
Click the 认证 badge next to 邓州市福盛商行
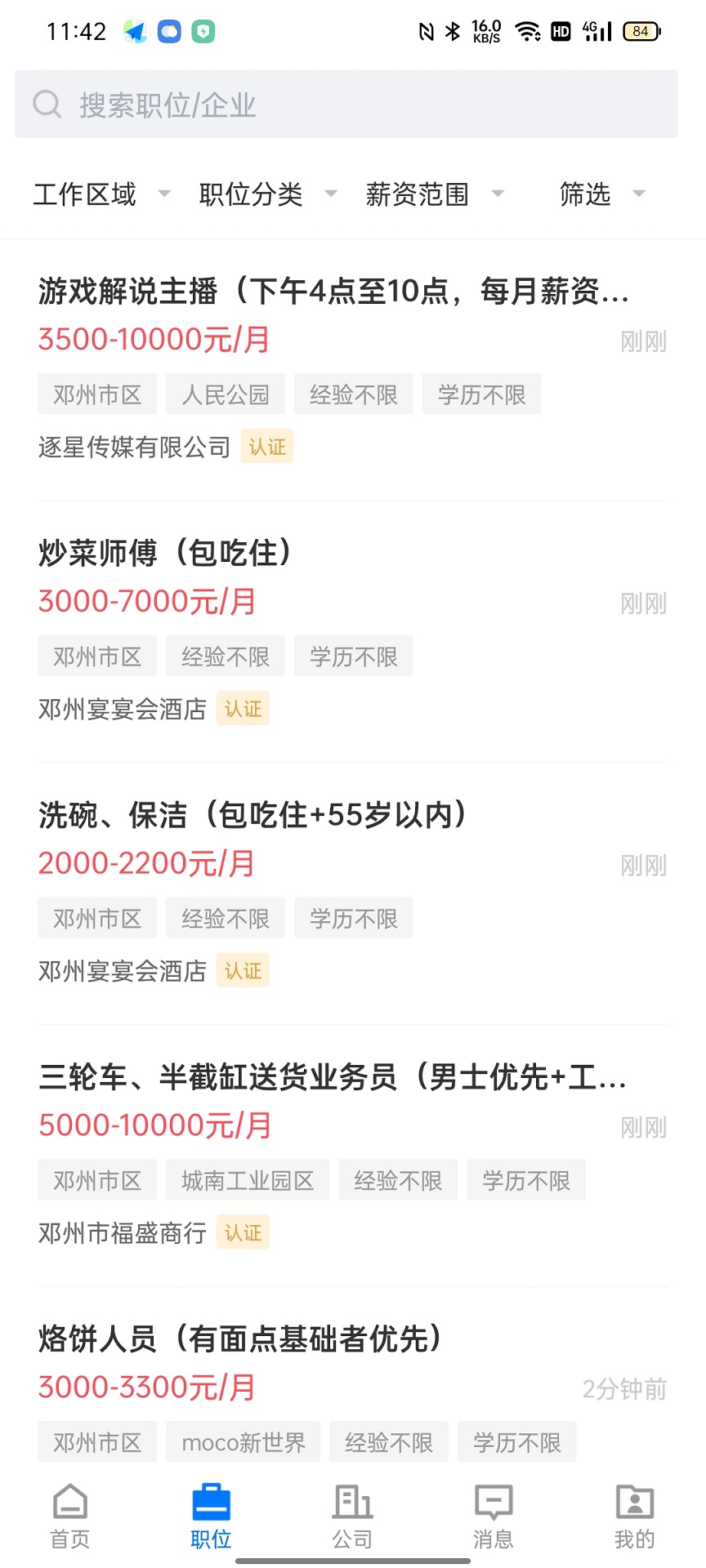243,1232
